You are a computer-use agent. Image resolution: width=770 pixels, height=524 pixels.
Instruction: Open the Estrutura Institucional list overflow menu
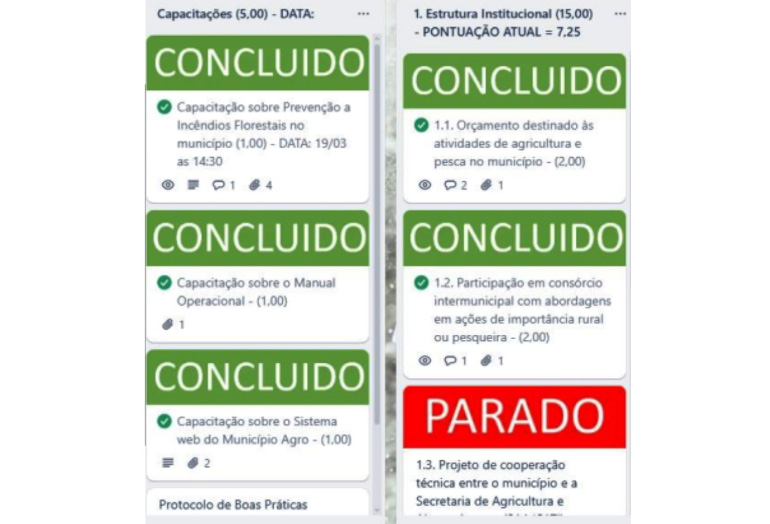620,14
